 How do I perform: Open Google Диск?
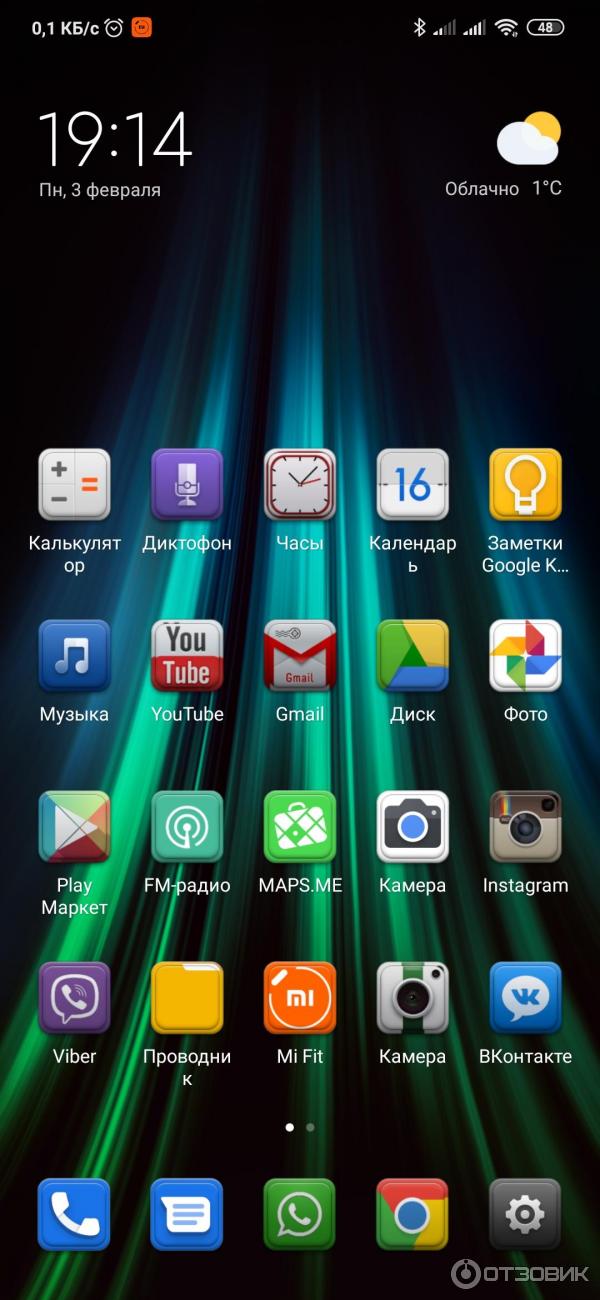coord(412,656)
